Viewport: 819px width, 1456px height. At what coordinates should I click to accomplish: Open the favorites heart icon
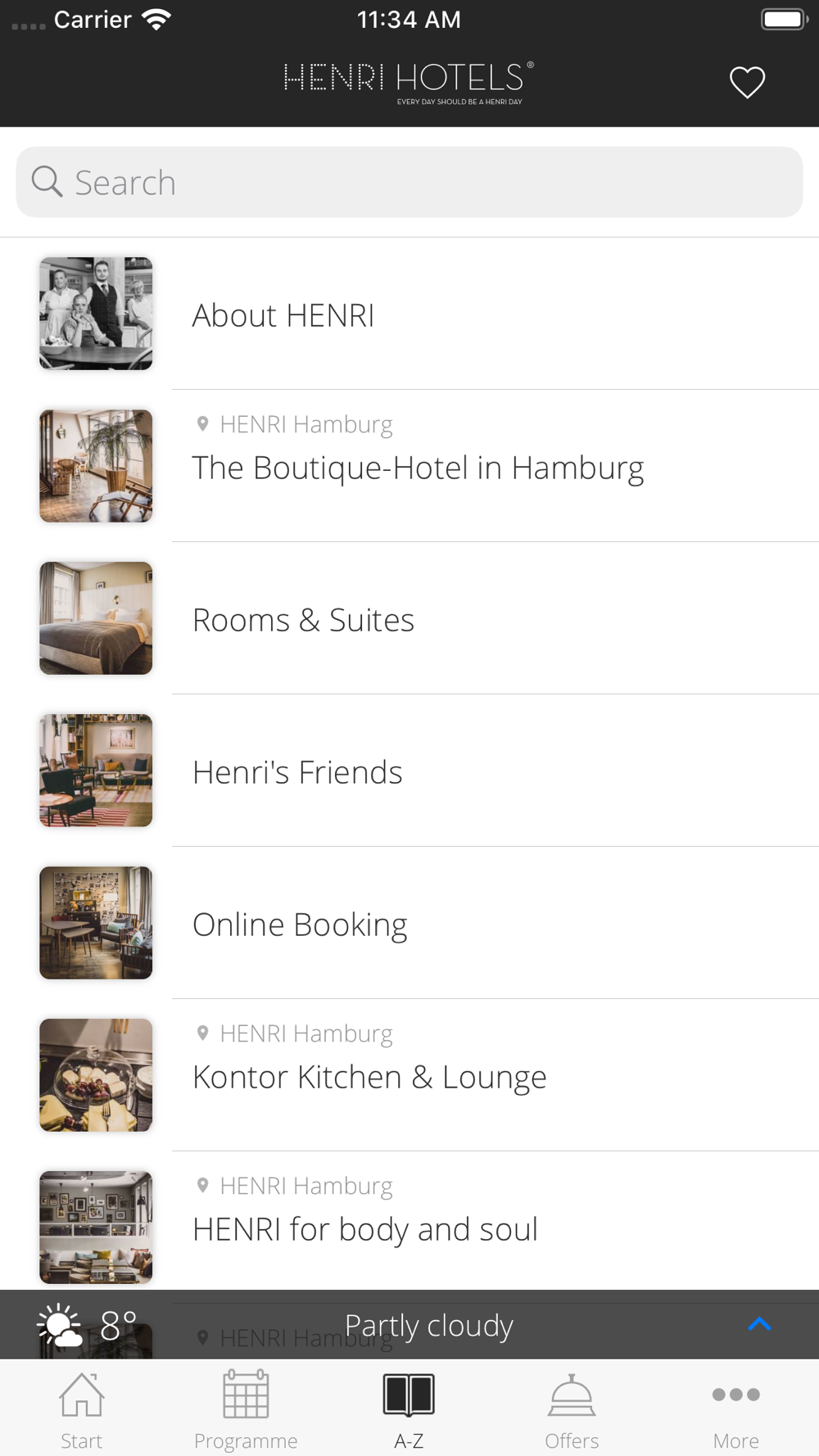[747, 82]
